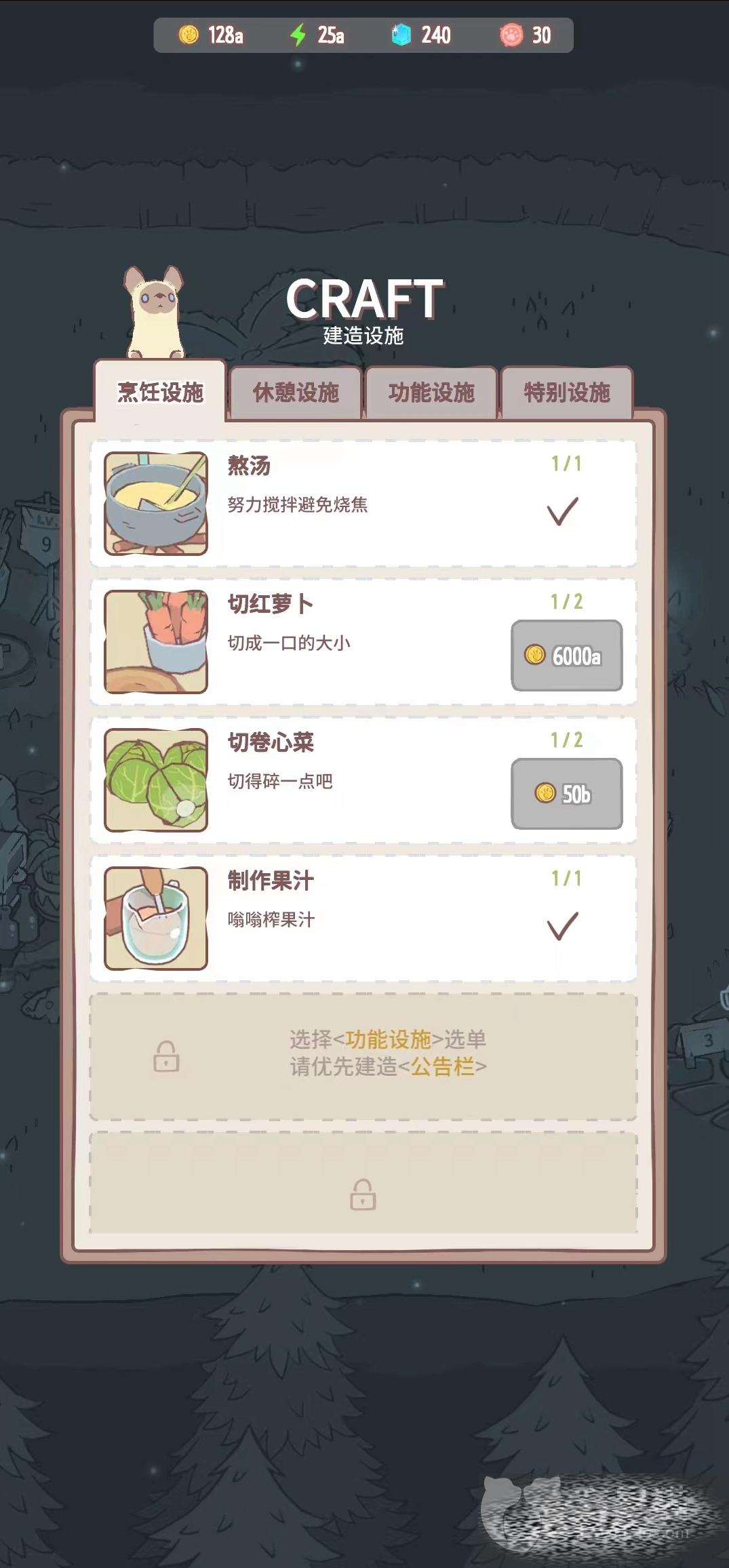Buy 切卷心菜 for 50b coins

pyautogui.click(x=566, y=794)
